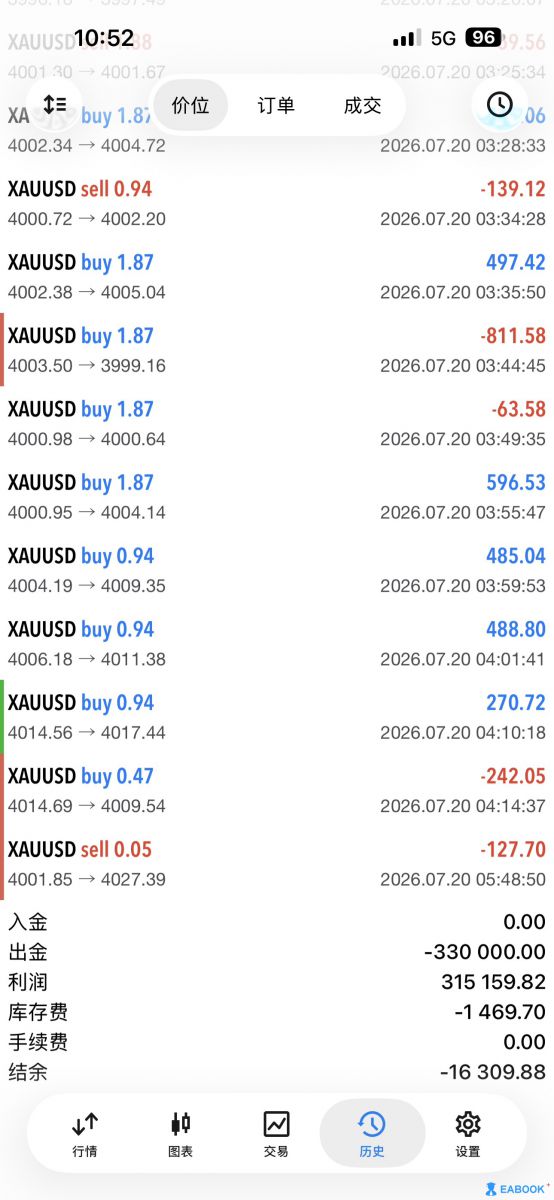The image size is (554, 1200).
Task: Expand the buy 1.87 trade with 596.53
Action: pyautogui.click(x=277, y=497)
